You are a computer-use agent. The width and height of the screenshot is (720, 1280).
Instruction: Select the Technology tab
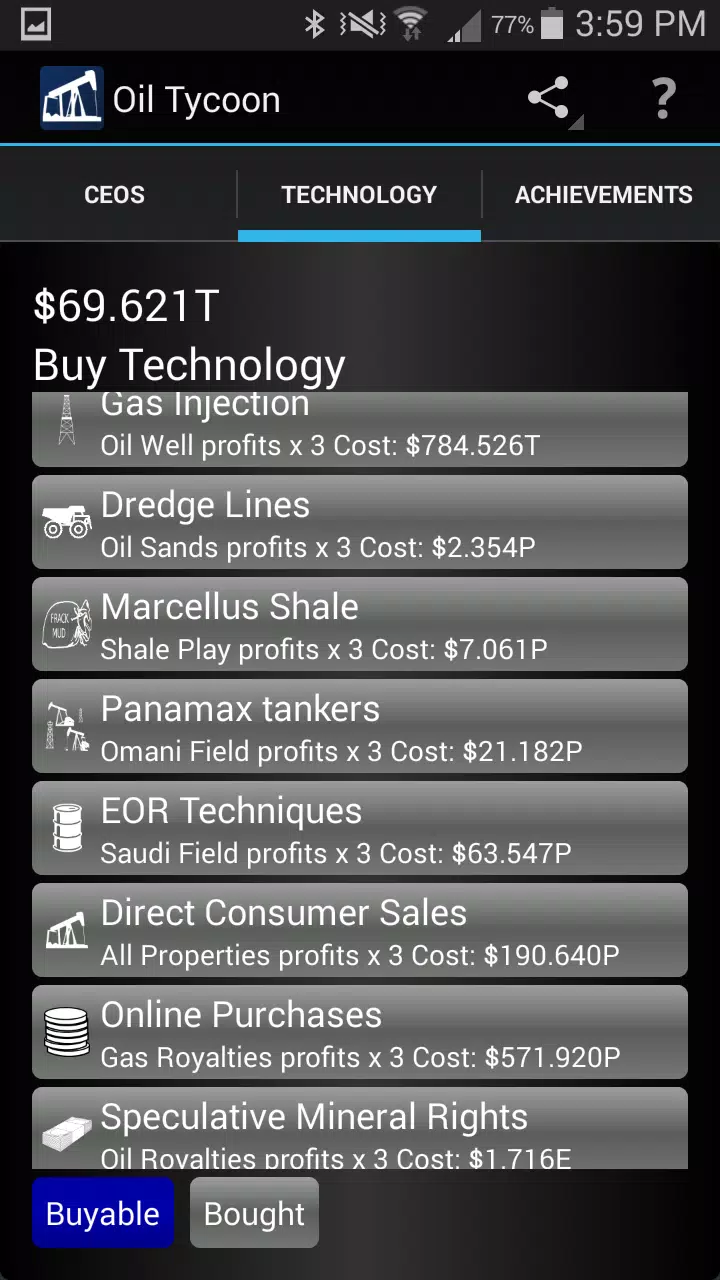(x=359, y=194)
